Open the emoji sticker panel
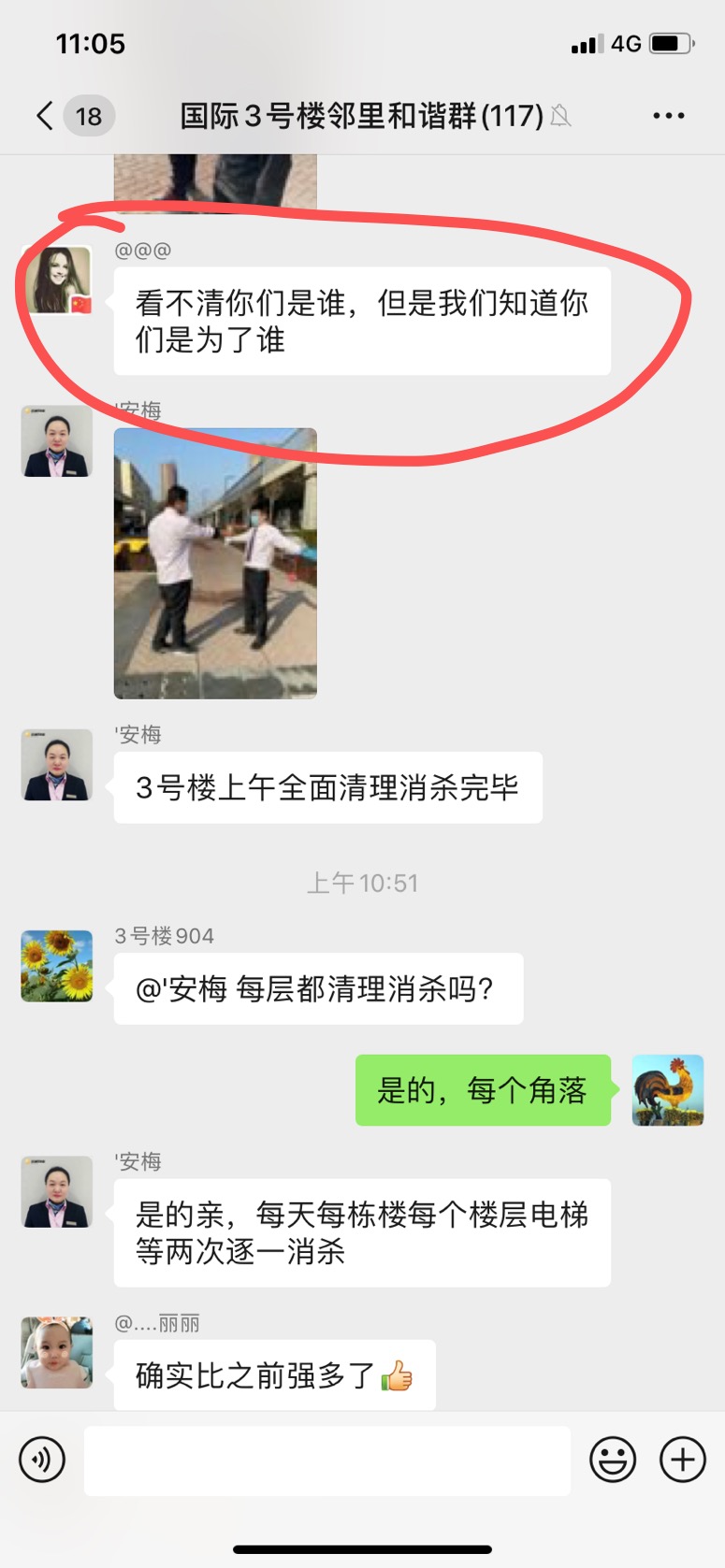Screen dimensions: 725x1568 click(612, 1460)
